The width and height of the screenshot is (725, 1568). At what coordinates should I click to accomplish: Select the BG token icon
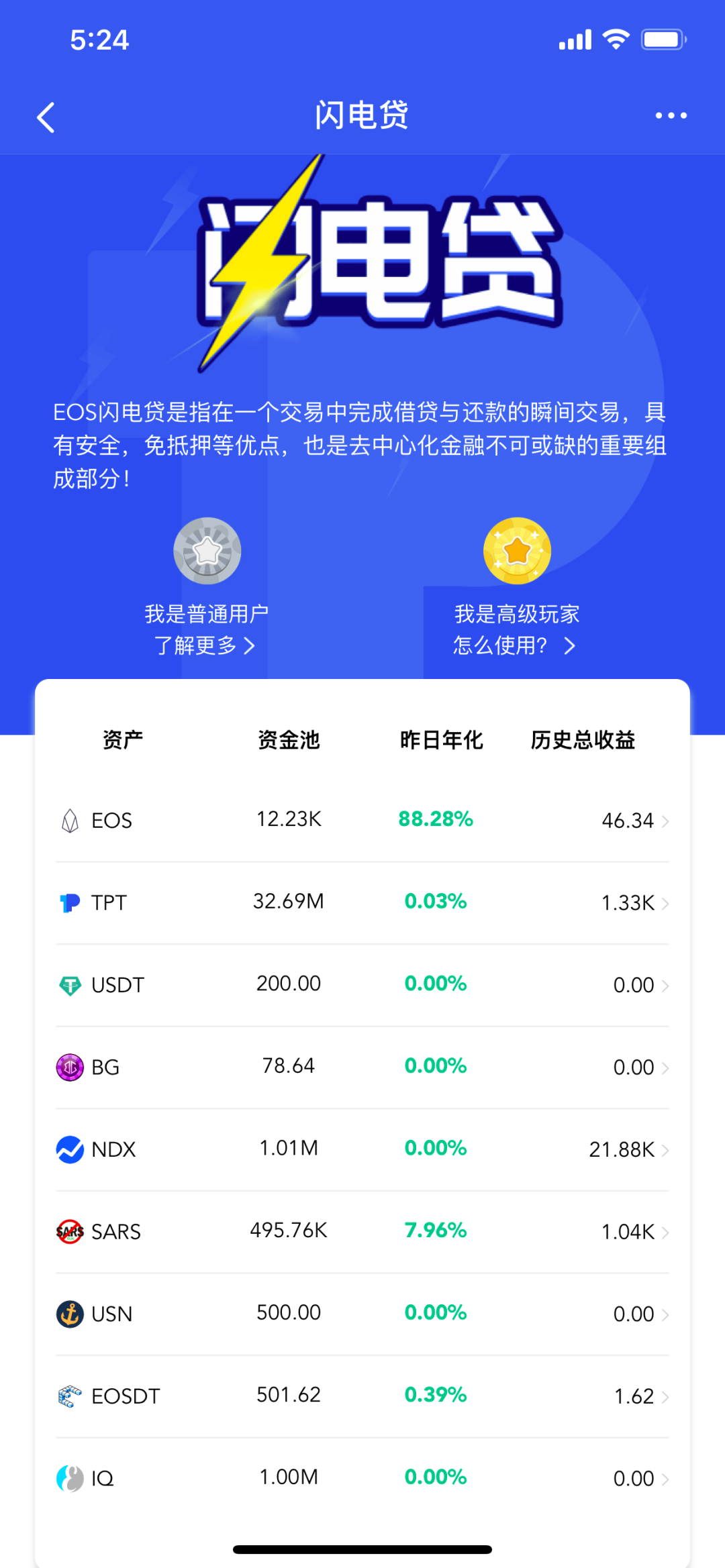coord(69,1067)
